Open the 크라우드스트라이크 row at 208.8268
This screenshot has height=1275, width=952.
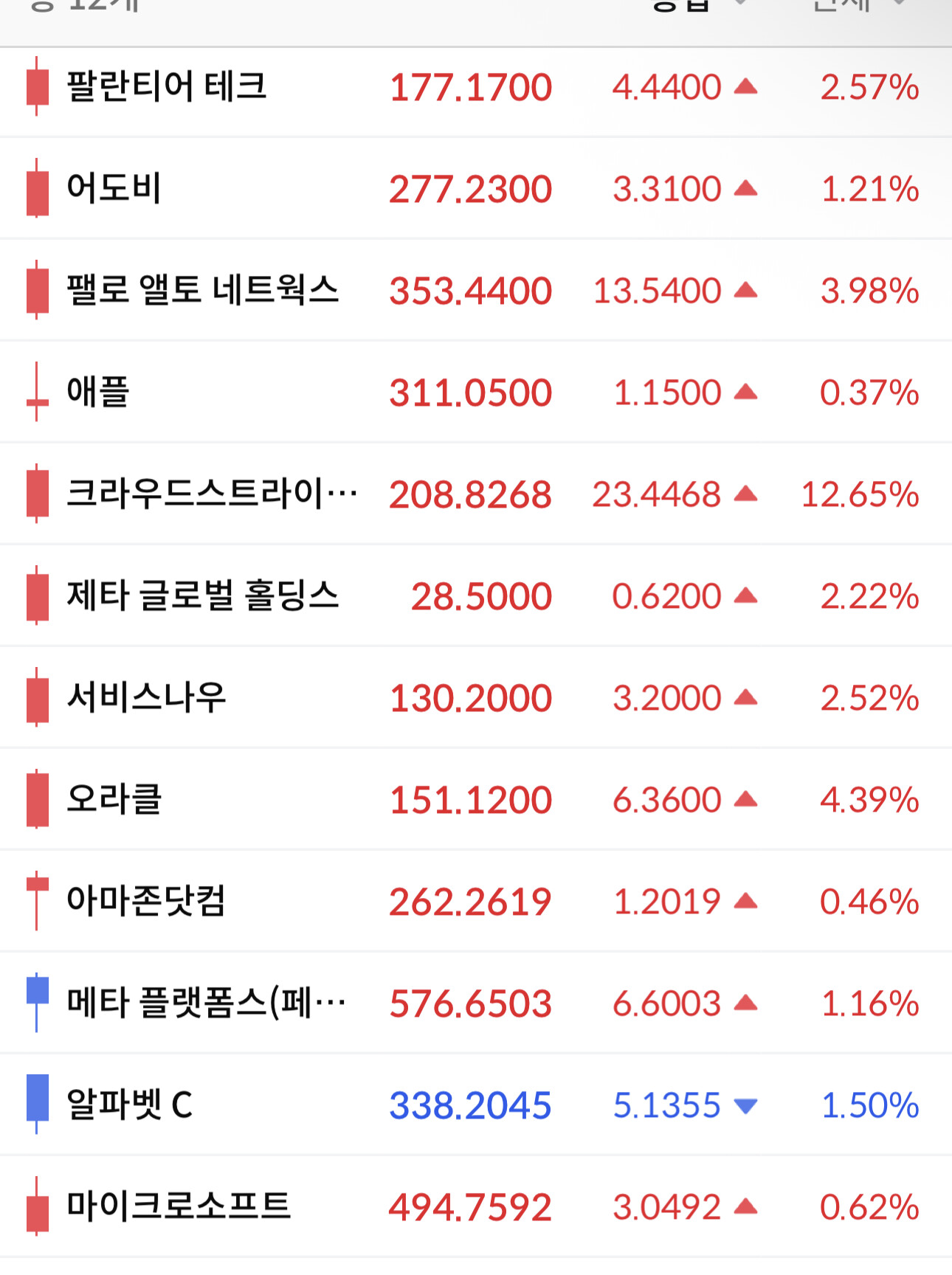(476, 494)
